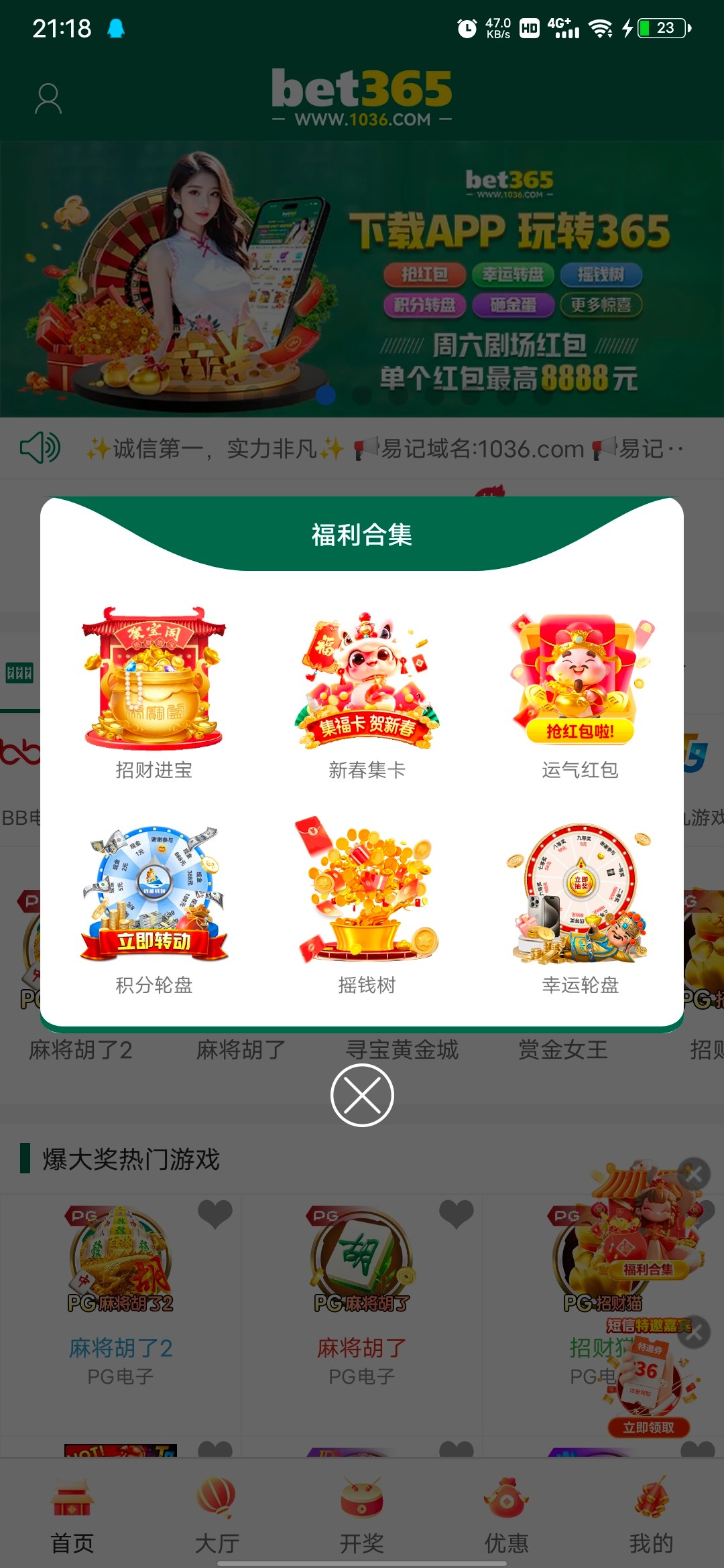724x1568 pixels.
Task: Open the 摇钱树 money tree activity
Action: click(367, 905)
